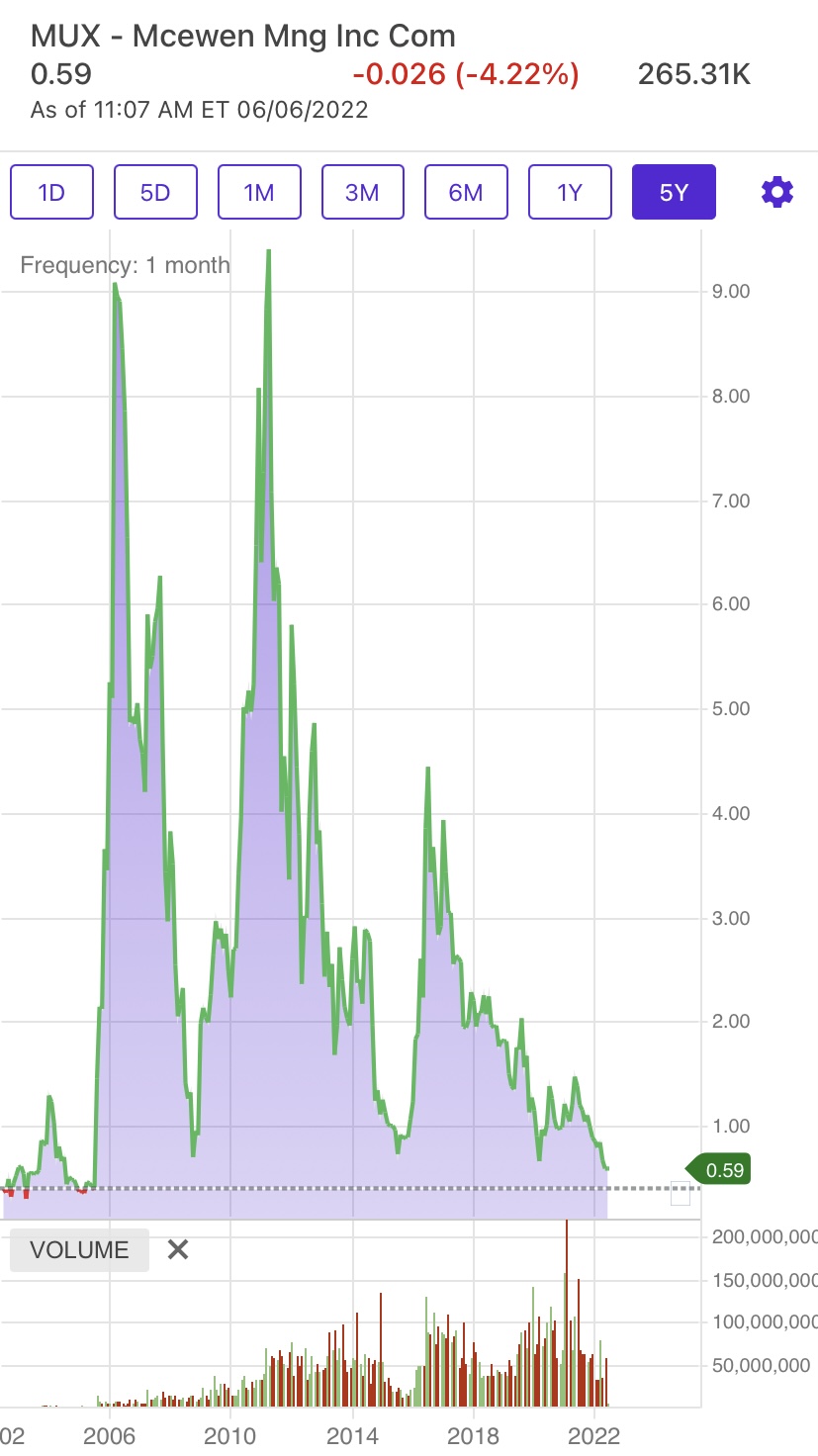Open chart settings gear
The width and height of the screenshot is (818, 1456).
pyautogui.click(x=777, y=192)
